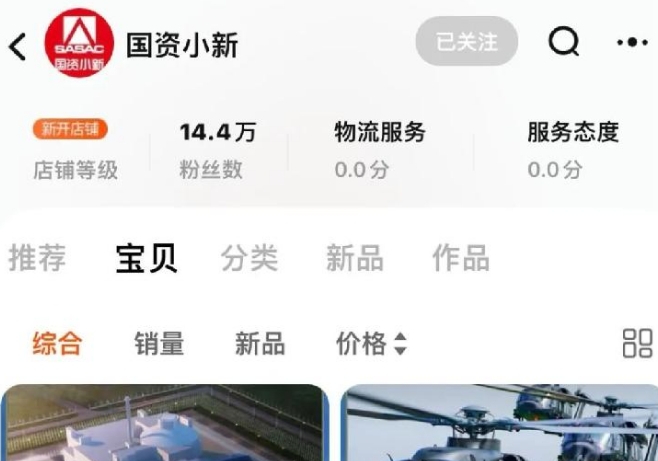Switch to the 作品 tab
This screenshot has height=461, width=658.
pos(460,258)
